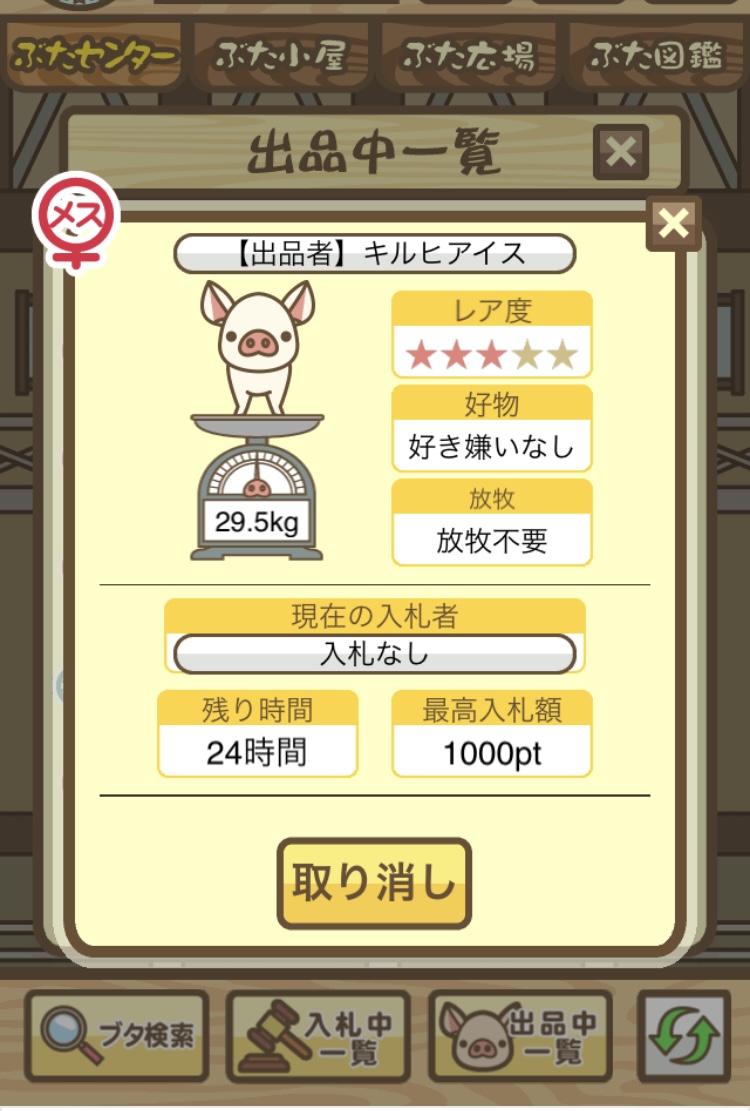
Task: View the 入札中一覧 bidding list
Action: (318, 1036)
